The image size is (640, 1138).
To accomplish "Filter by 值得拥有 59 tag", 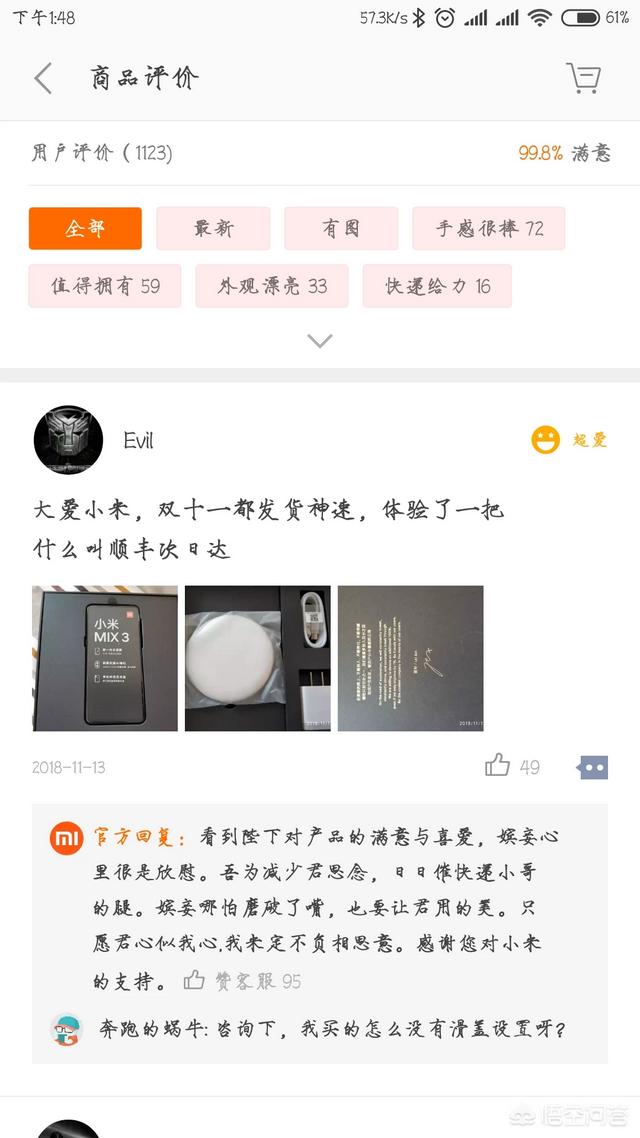I will coord(105,286).
